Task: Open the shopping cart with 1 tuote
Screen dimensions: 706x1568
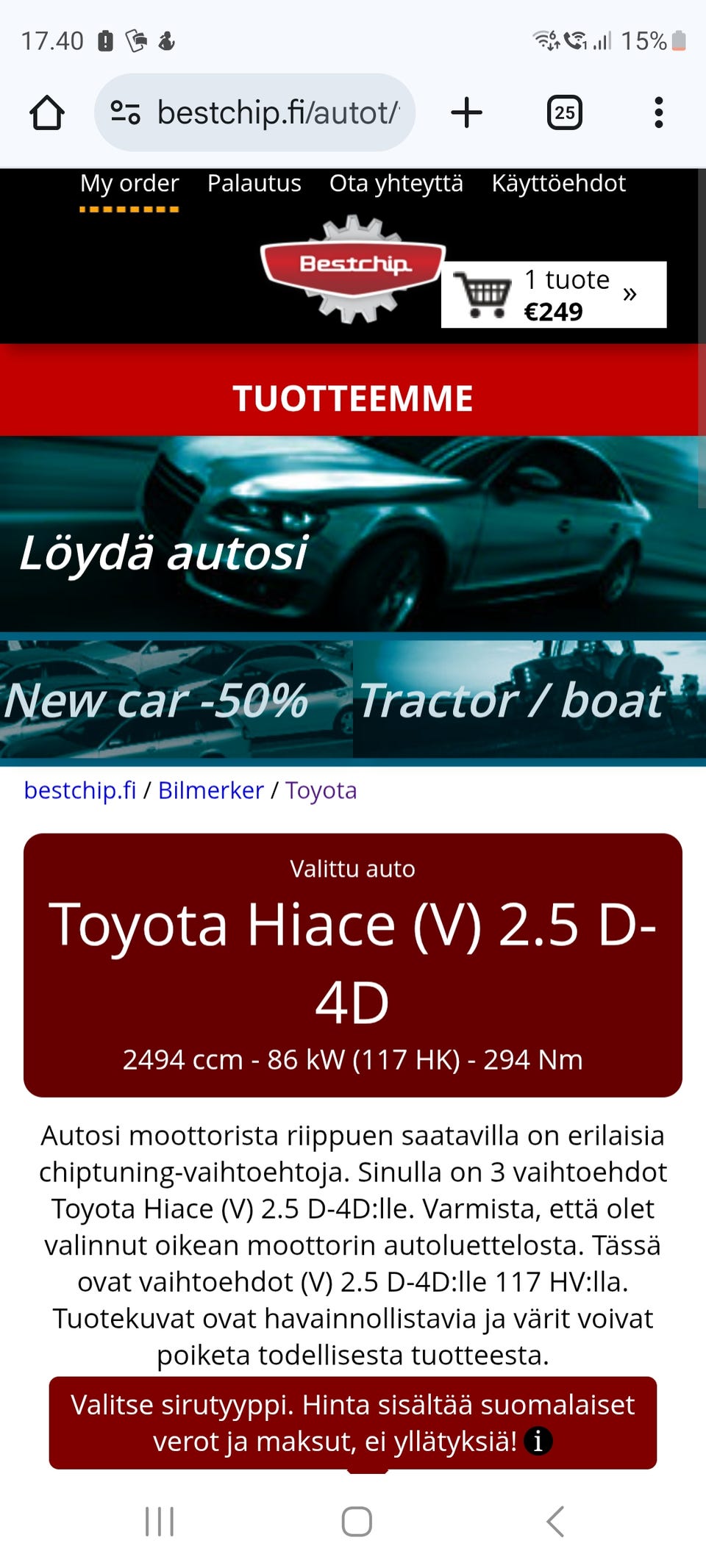Action: click(554, 295)
